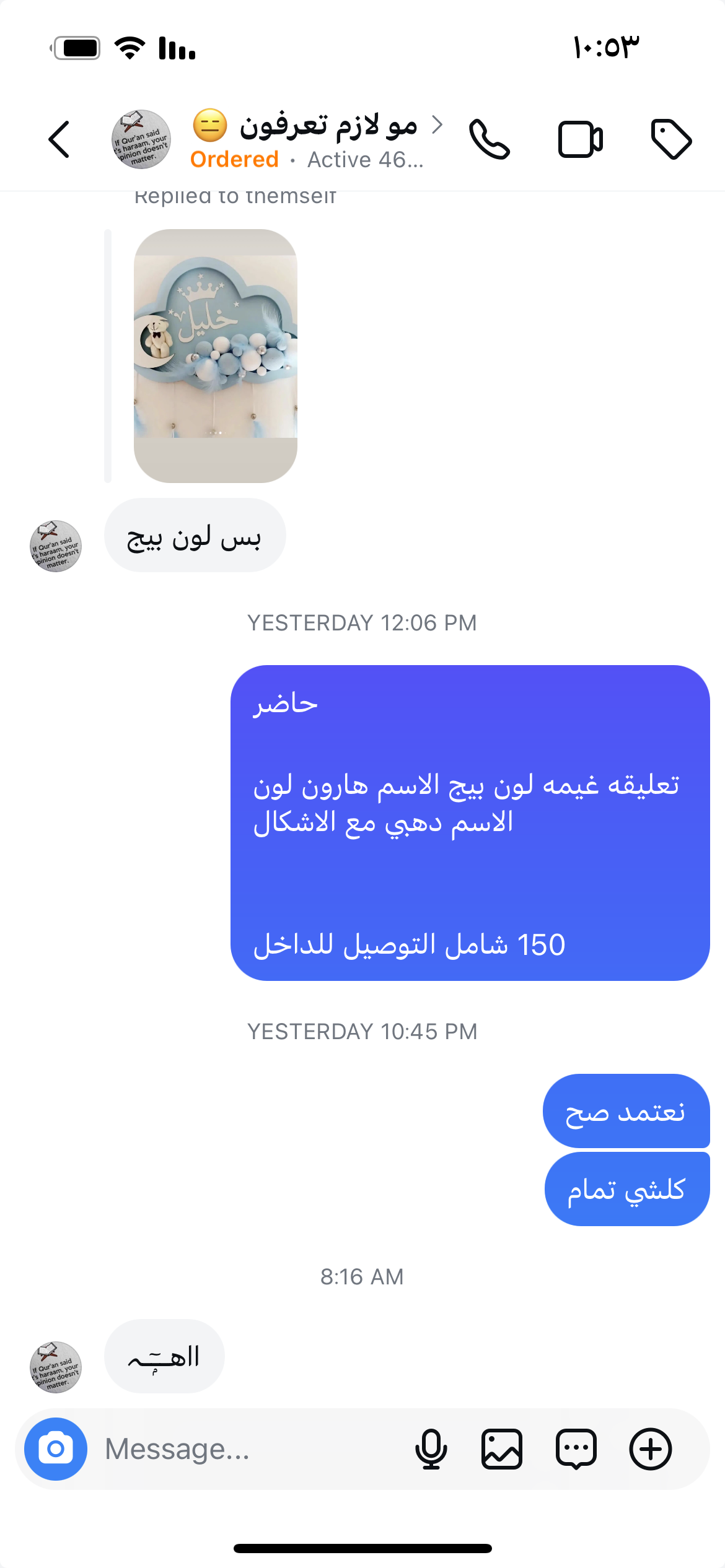Screen dimensions: 725x1568
Task: Start a video call
Action: (x=580, y=139)
